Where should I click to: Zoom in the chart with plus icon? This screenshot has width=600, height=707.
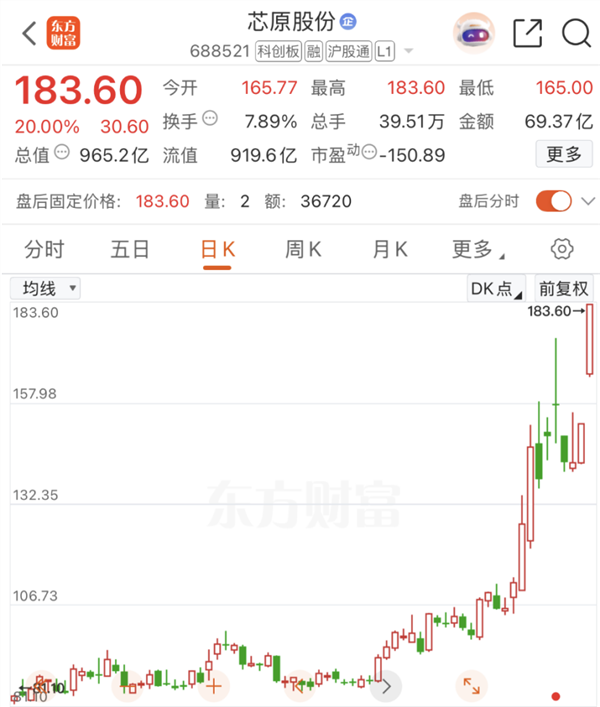click(x=212, y=685)
